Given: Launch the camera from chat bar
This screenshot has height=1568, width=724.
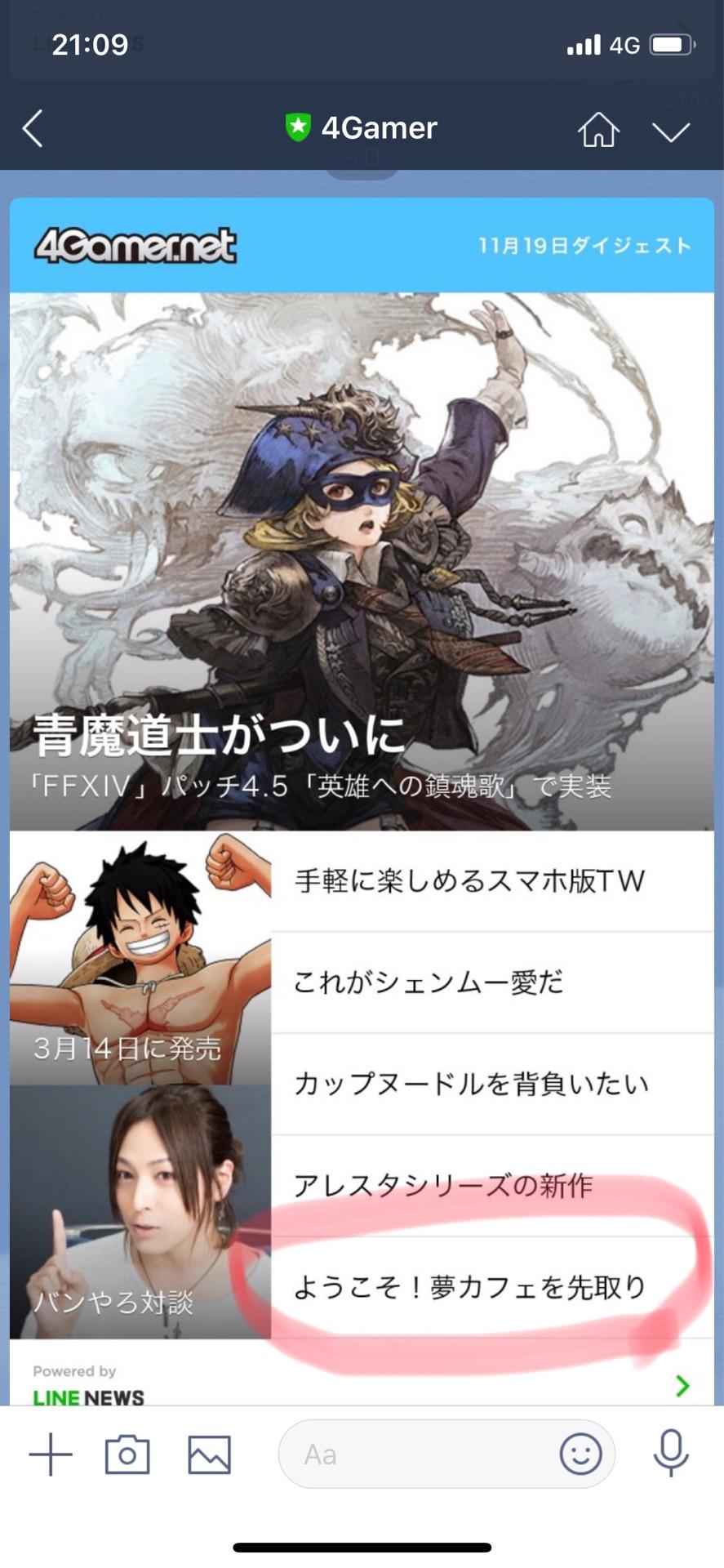Looking at the screenshot, I should [127, 1454].
